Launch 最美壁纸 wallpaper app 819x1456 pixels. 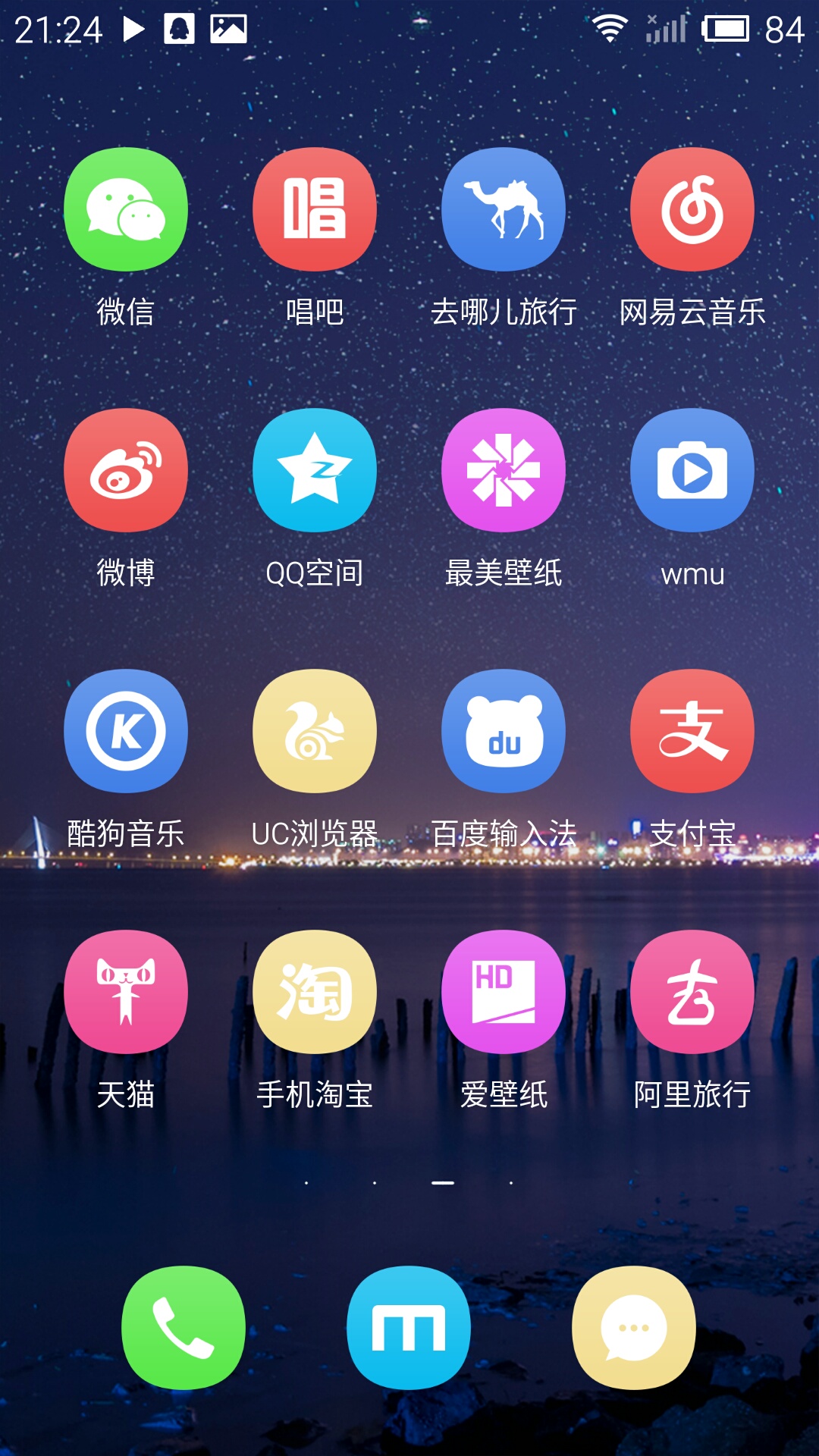(x=504, y=470)
